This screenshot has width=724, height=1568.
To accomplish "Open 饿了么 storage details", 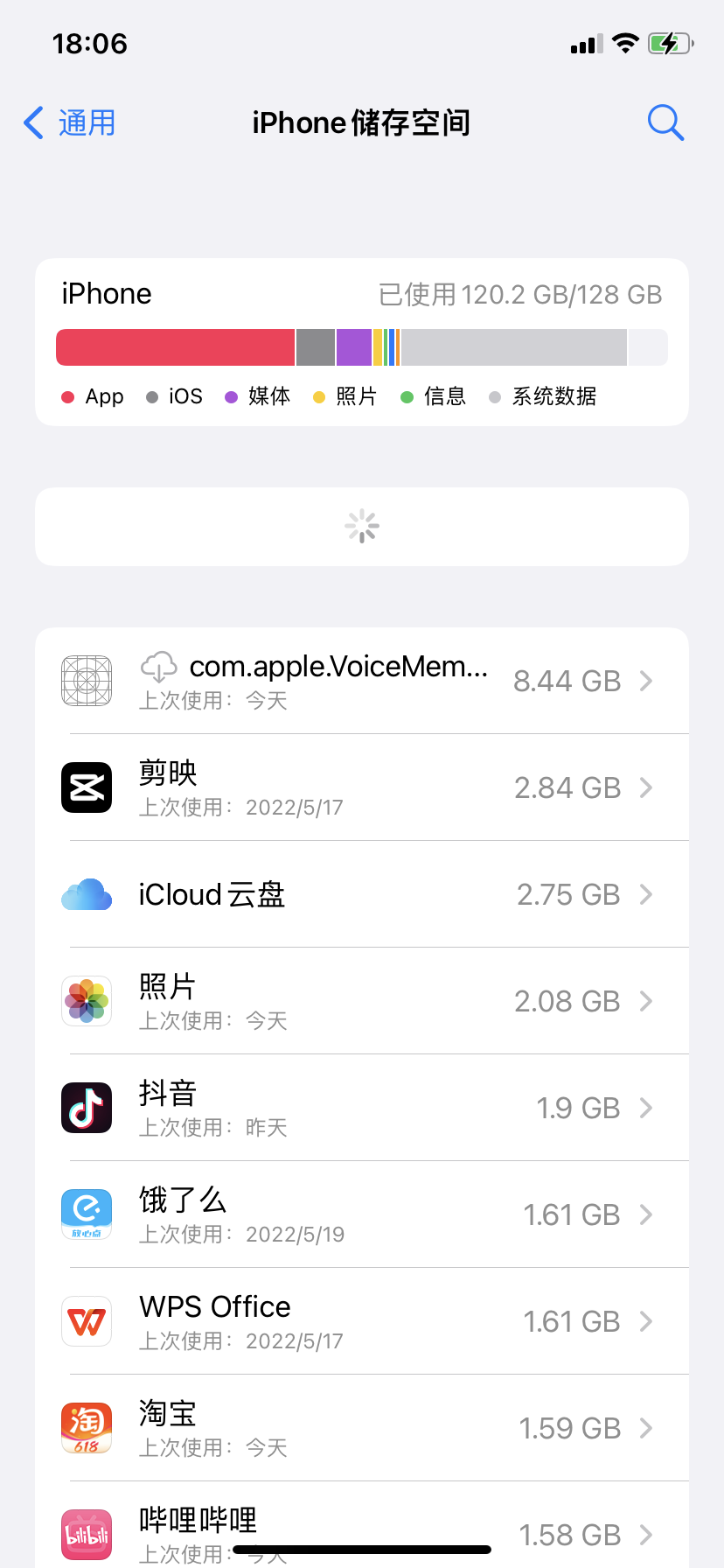I will [x=362, y=1214].
